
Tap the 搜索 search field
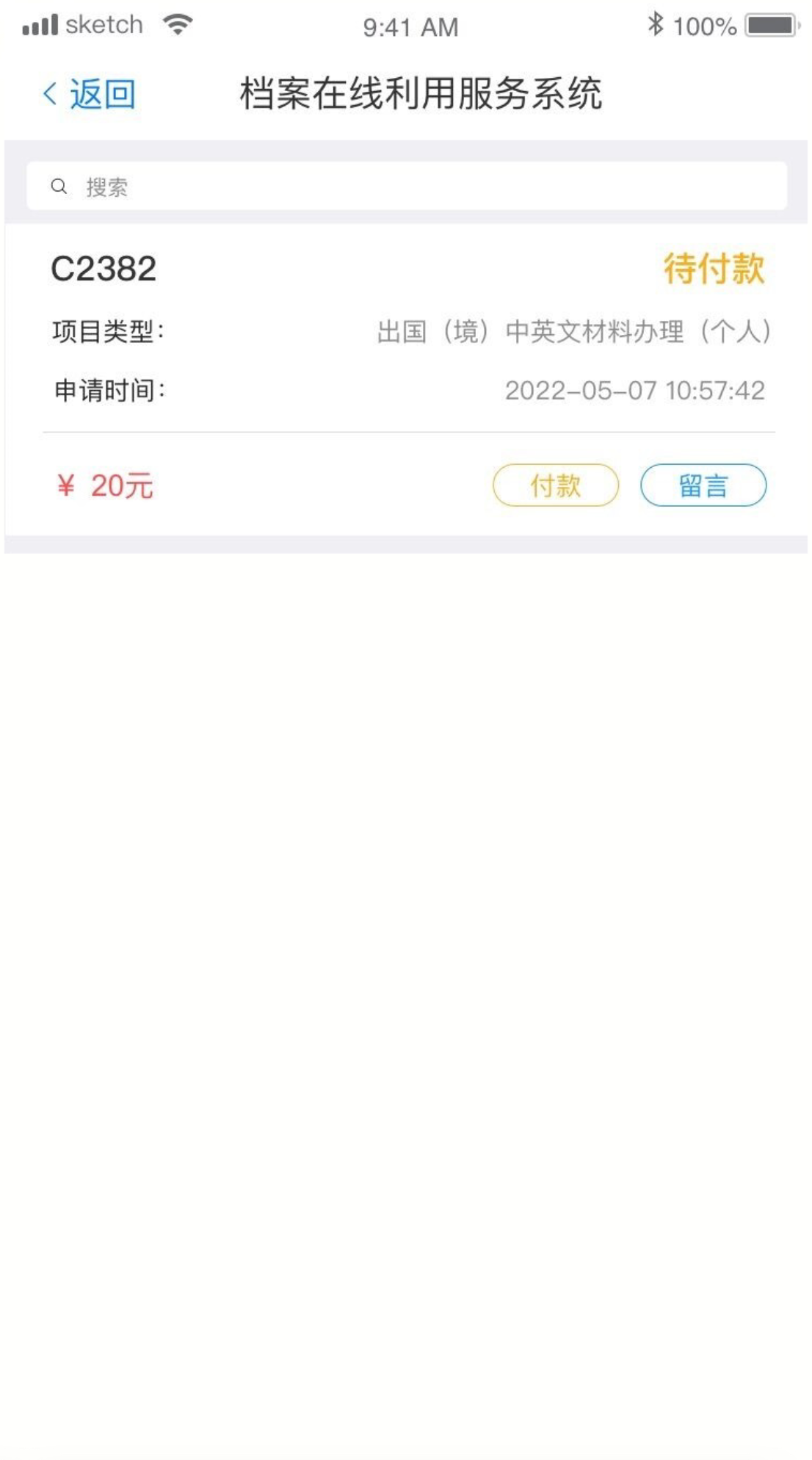pyautogui.click(x=406, y=187)
